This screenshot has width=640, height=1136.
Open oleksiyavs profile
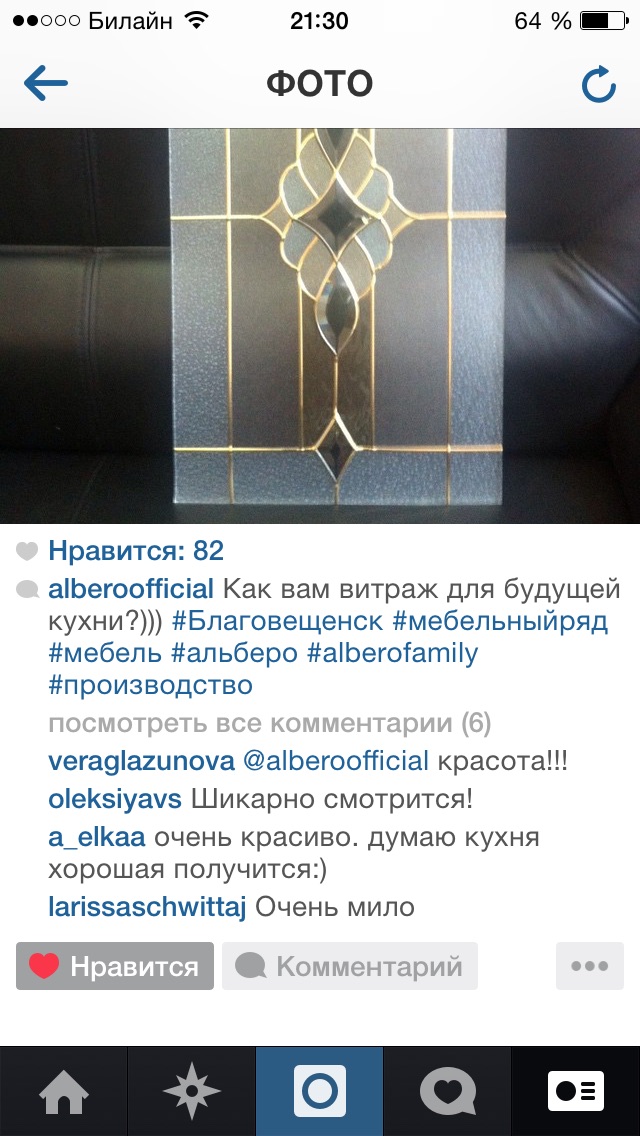(115, 800)
